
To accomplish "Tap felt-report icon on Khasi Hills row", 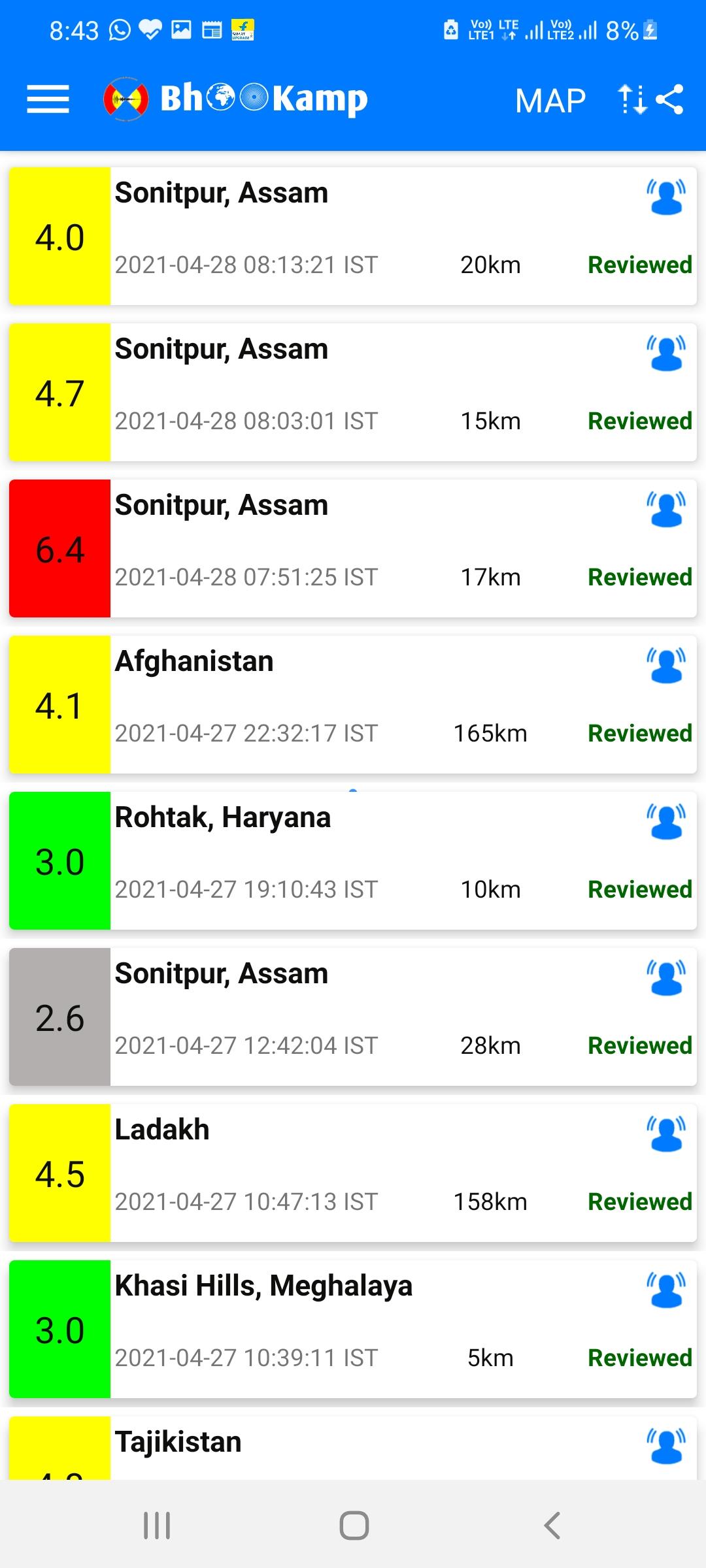I will (x=666, y=1290).
